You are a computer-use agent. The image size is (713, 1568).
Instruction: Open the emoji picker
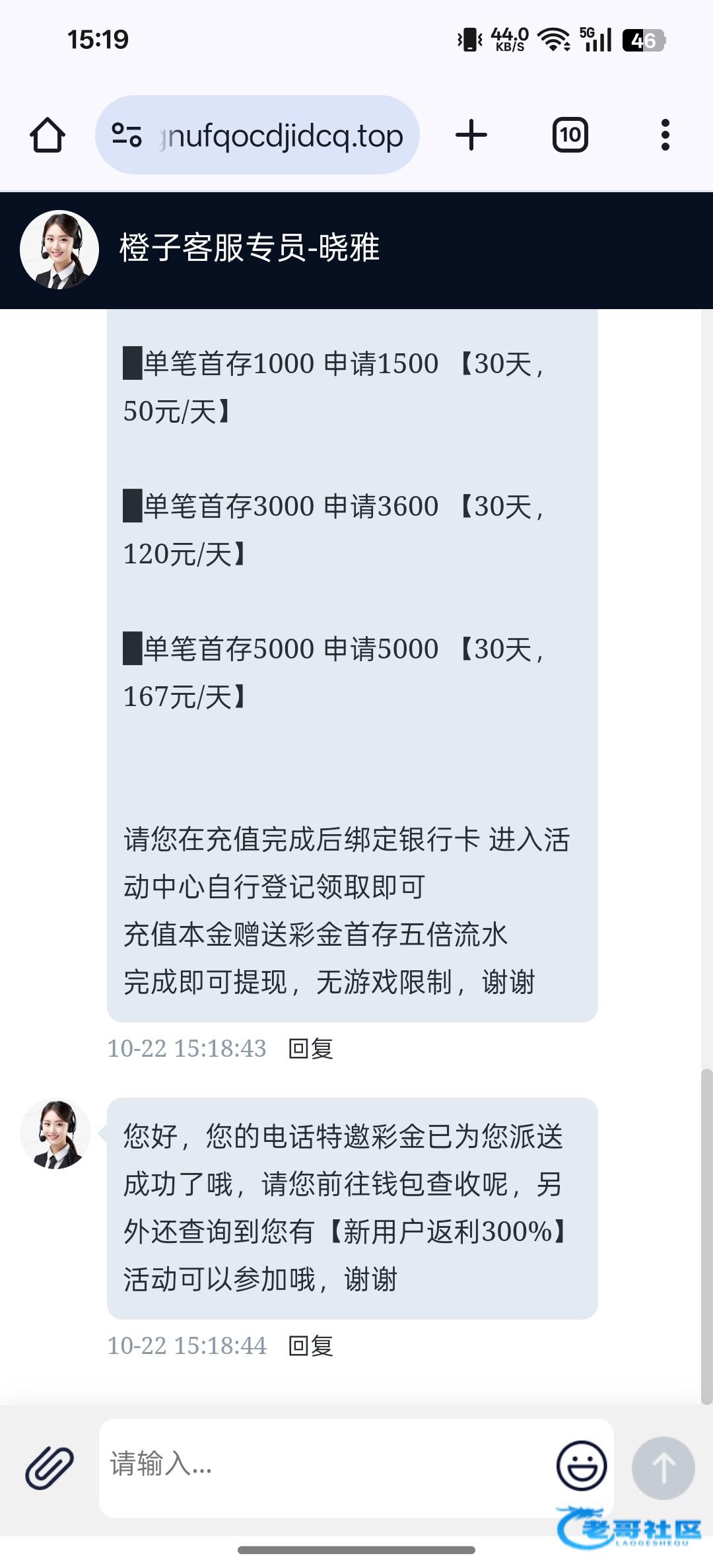coord(581,1466)
